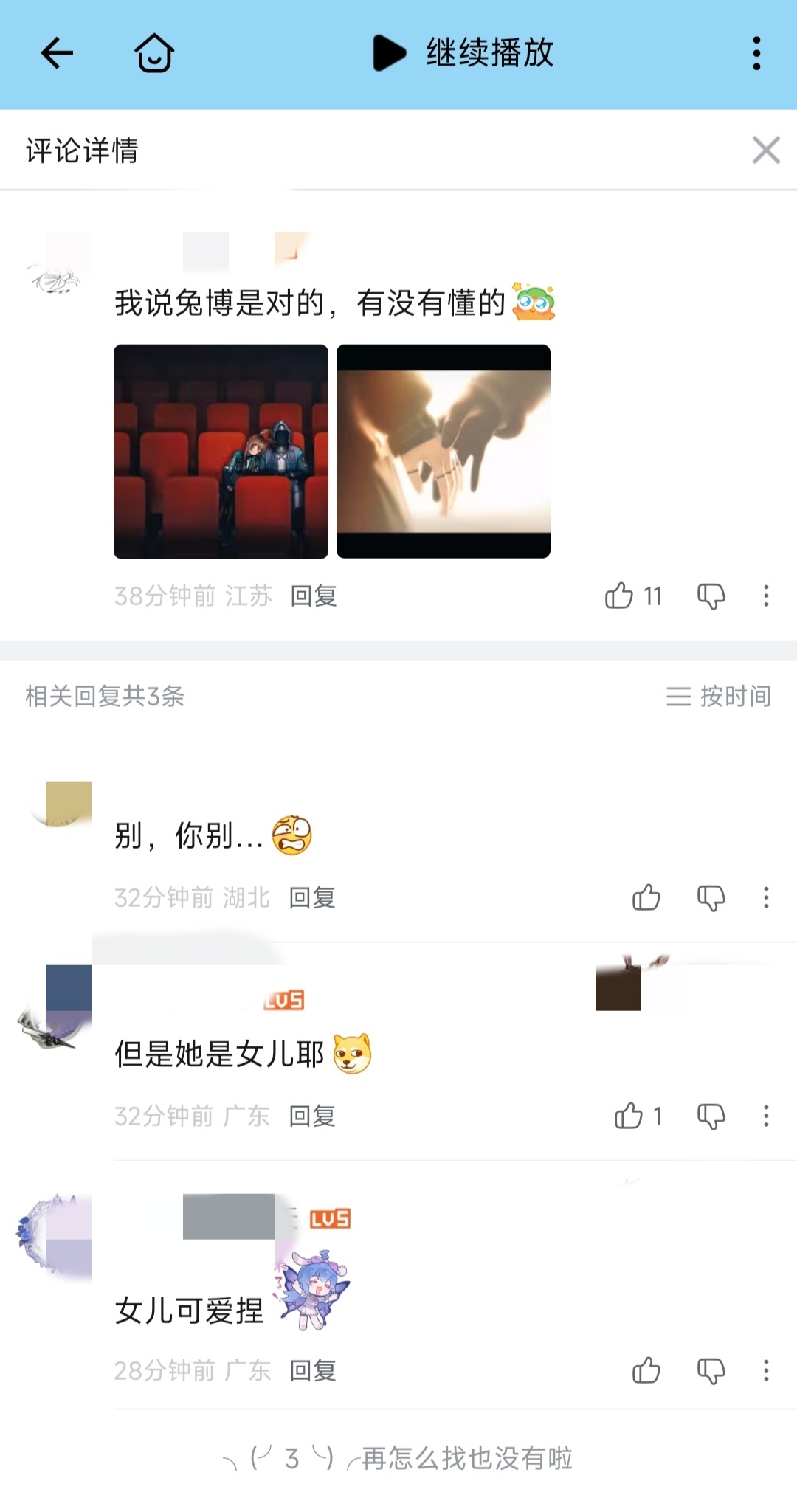Reply to the 32分钟前 湖北 comment

click(x=312, y=897)
